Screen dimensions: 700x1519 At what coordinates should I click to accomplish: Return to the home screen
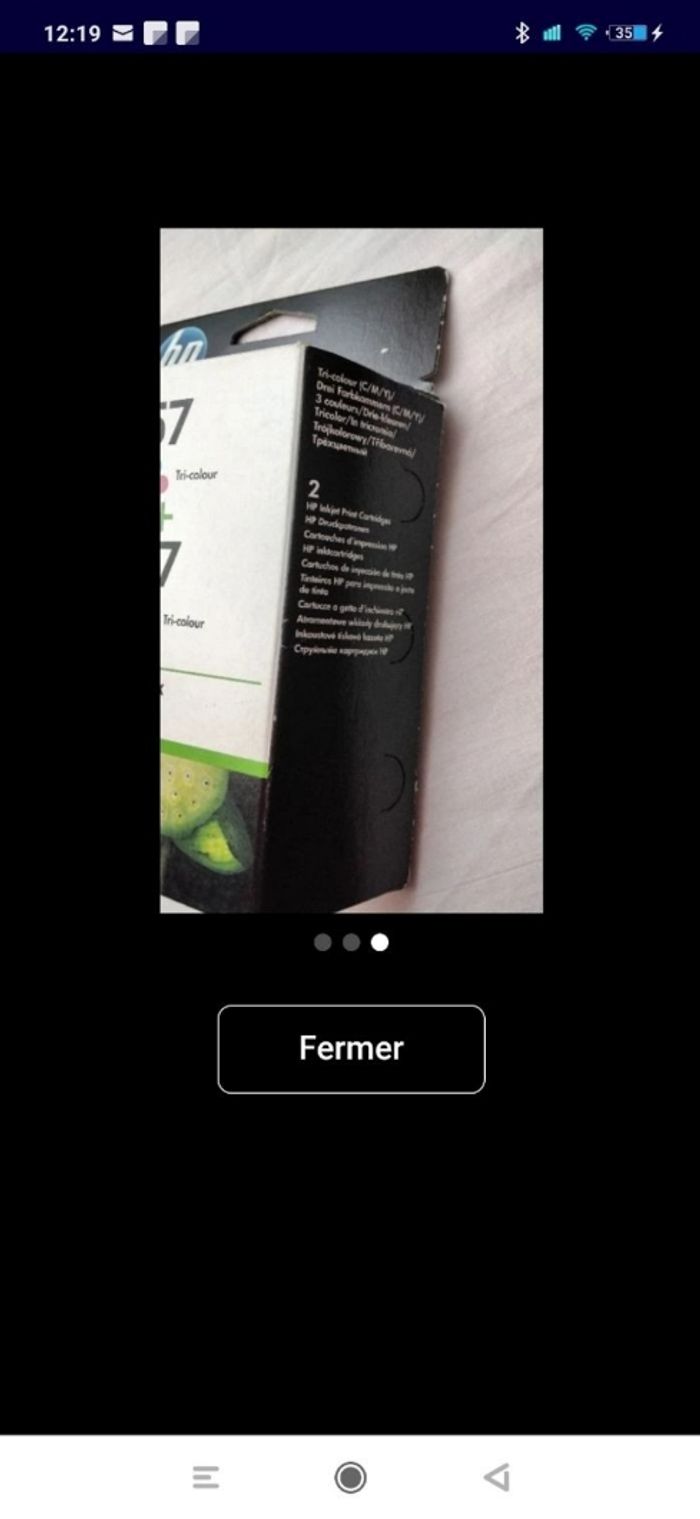tap(350, 1477)
